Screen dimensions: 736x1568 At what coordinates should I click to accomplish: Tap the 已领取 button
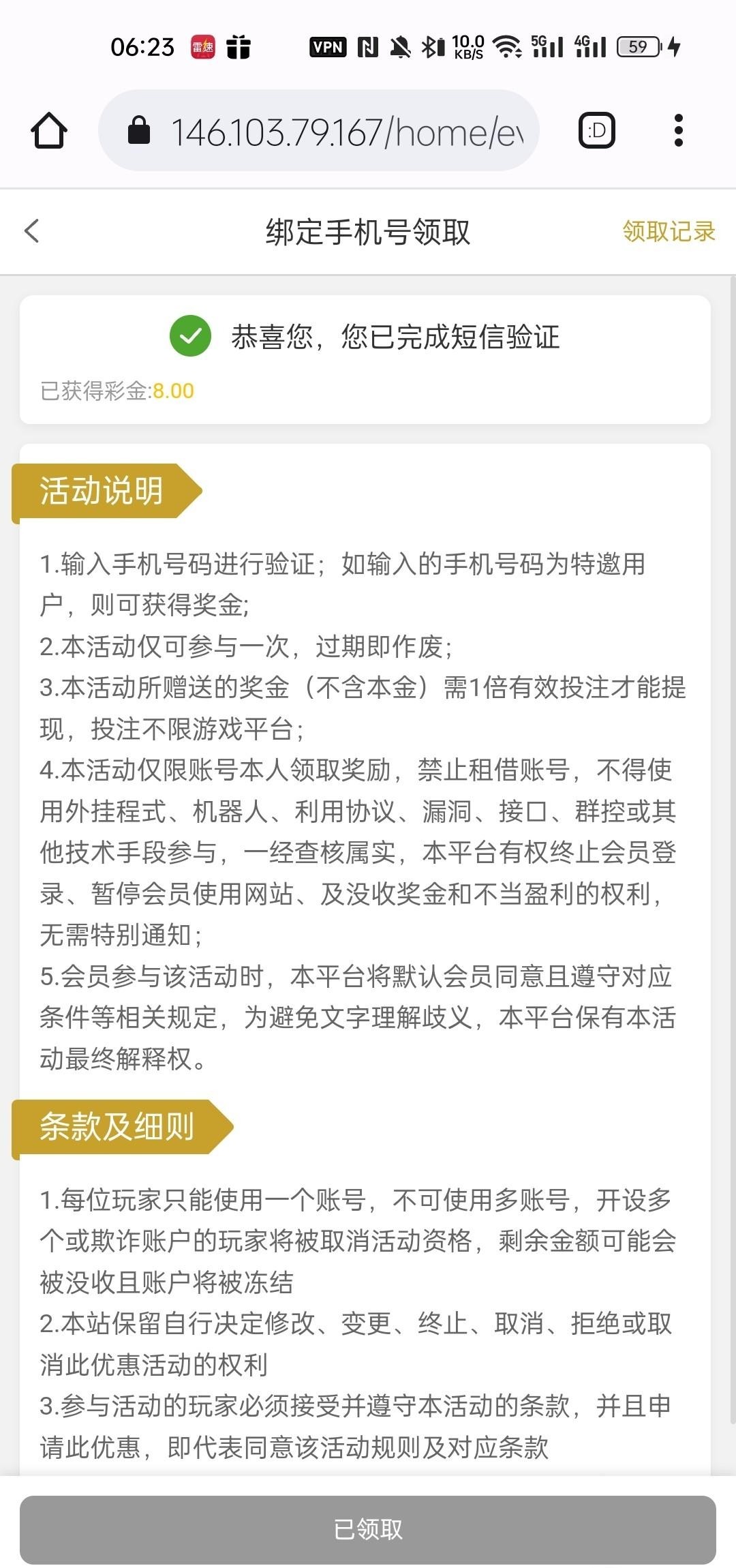pyautogui.click(x=368, y=1529)
